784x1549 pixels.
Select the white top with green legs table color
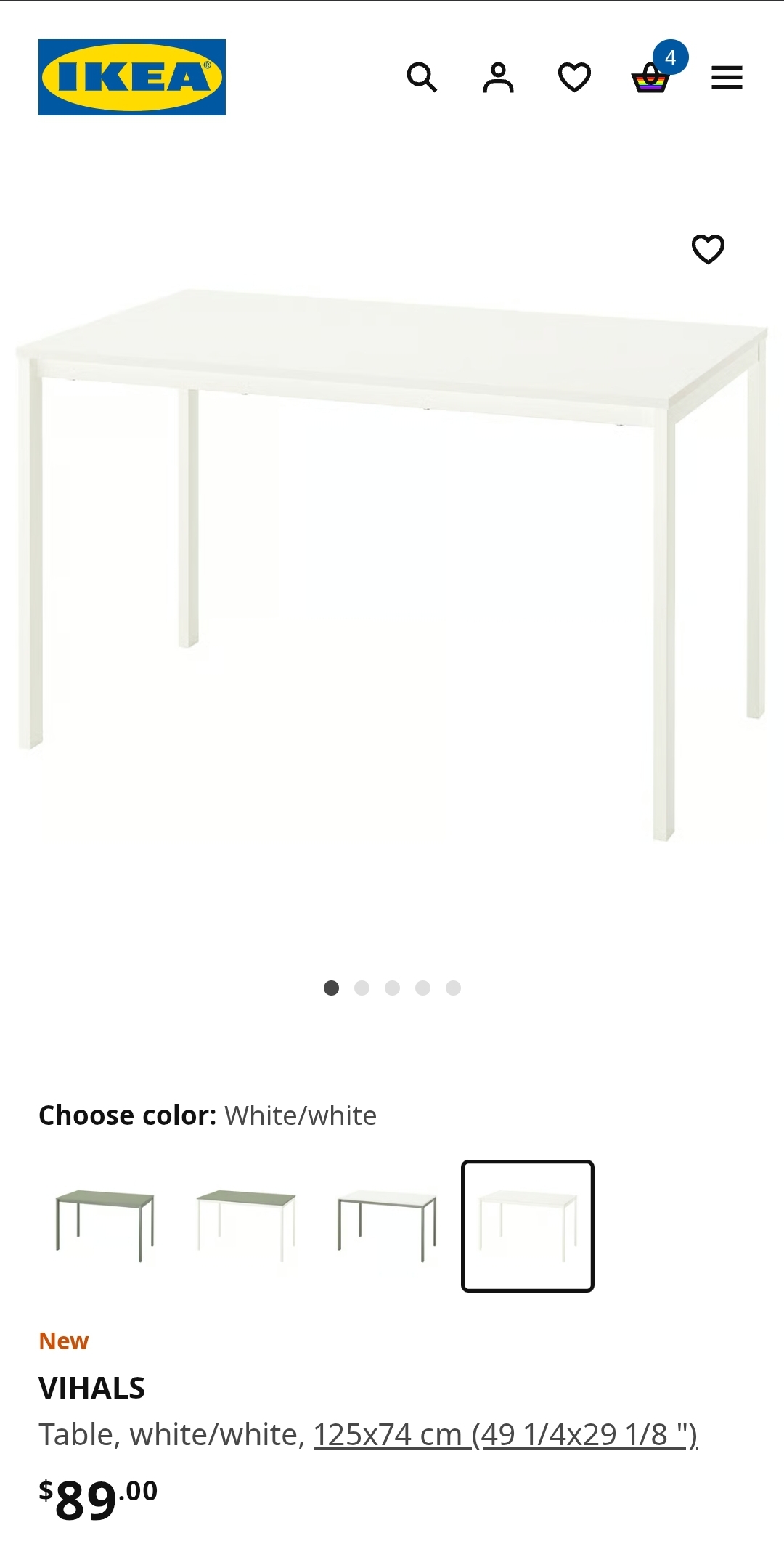tap(387, 1226)
